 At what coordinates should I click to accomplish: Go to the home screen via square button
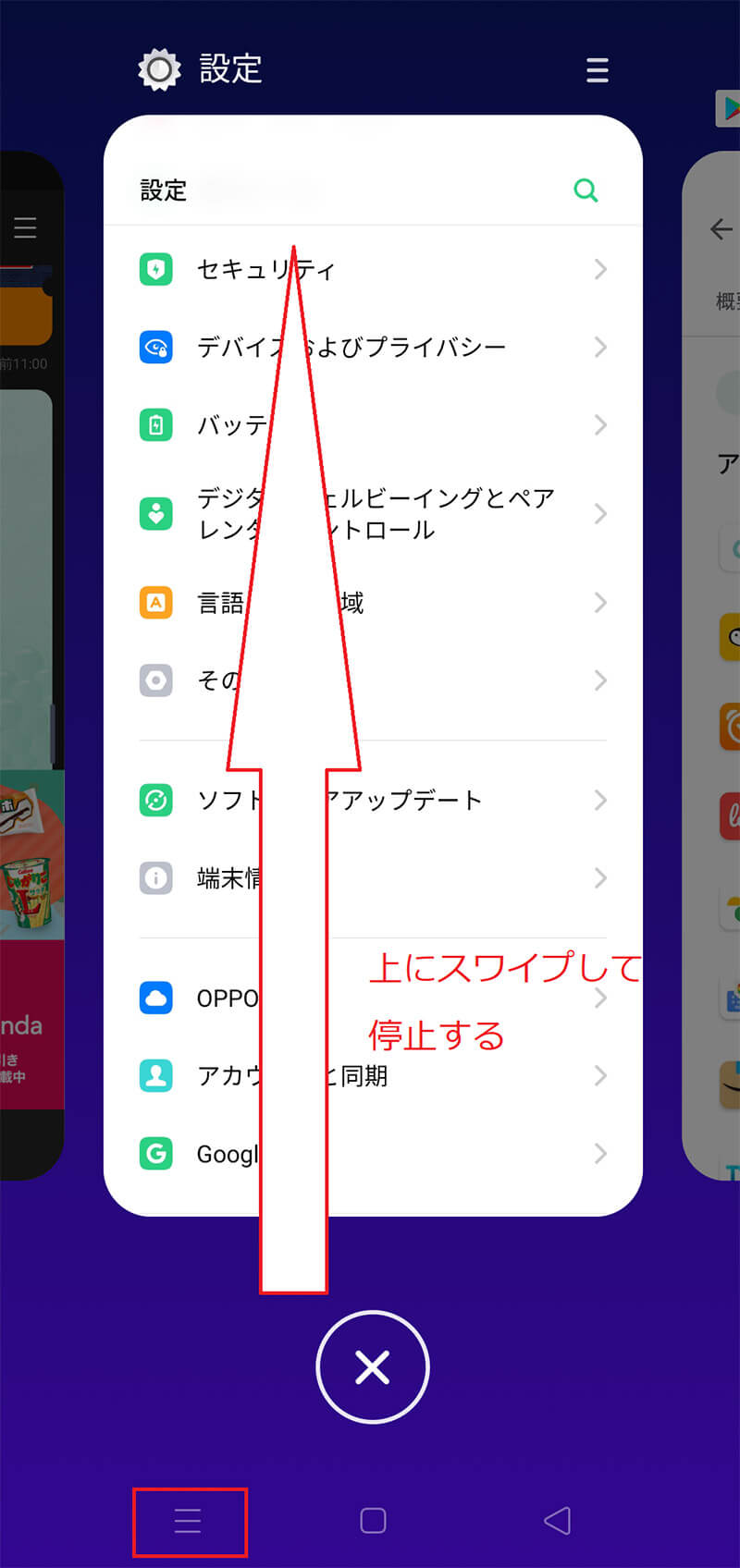pyautogui.click(x=373, y=1521)
